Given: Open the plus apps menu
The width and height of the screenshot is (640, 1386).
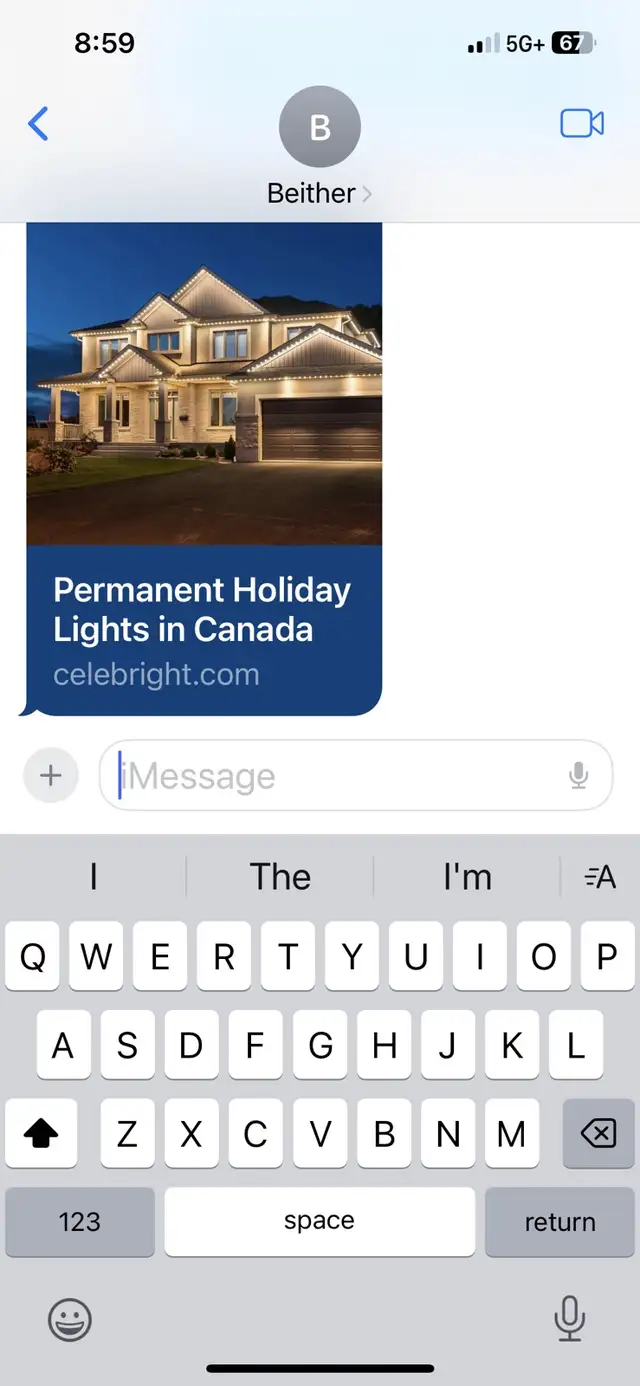Looking at the screenshot, I should [50, 775].
